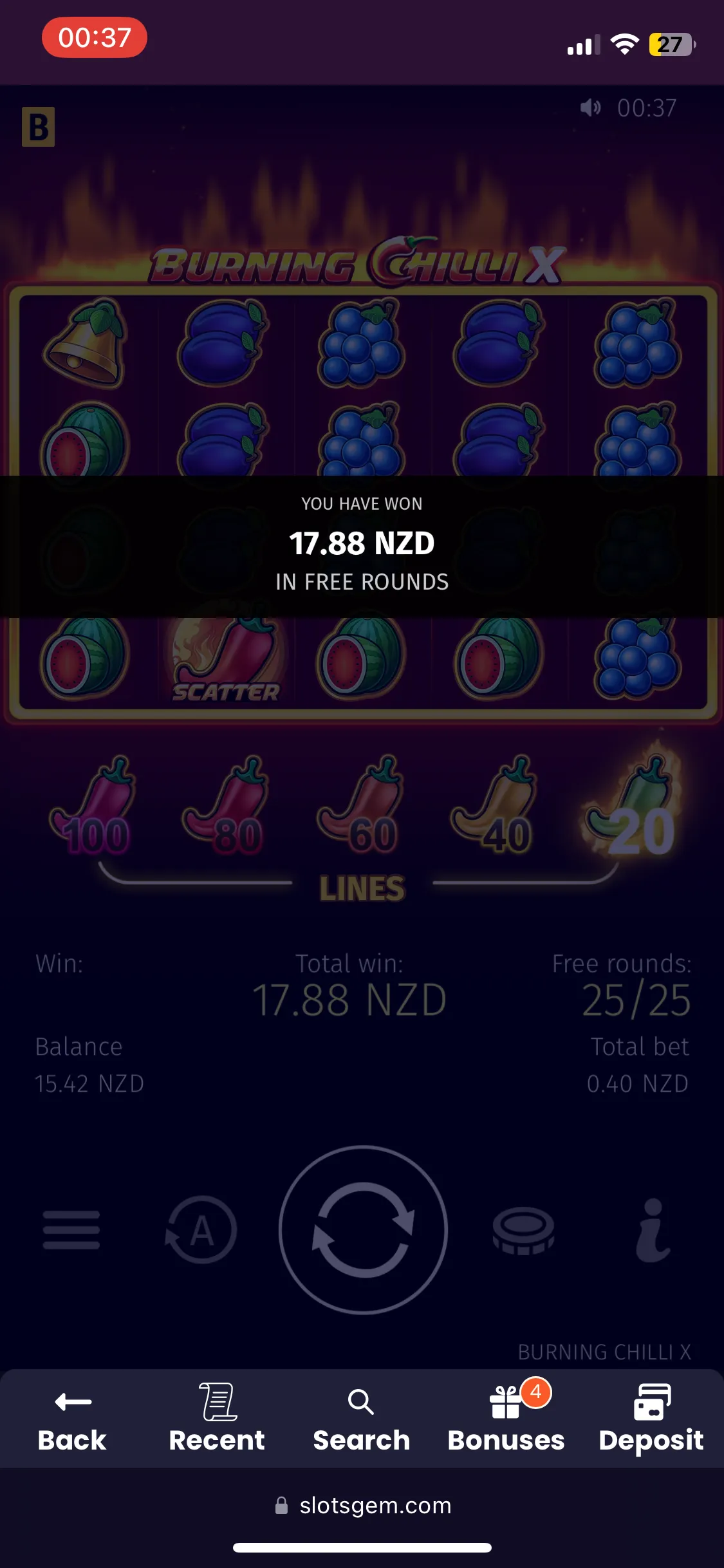Screen dimensions: 724x1568
Task: Open the coin bet settings
Action: point(523,1229)
